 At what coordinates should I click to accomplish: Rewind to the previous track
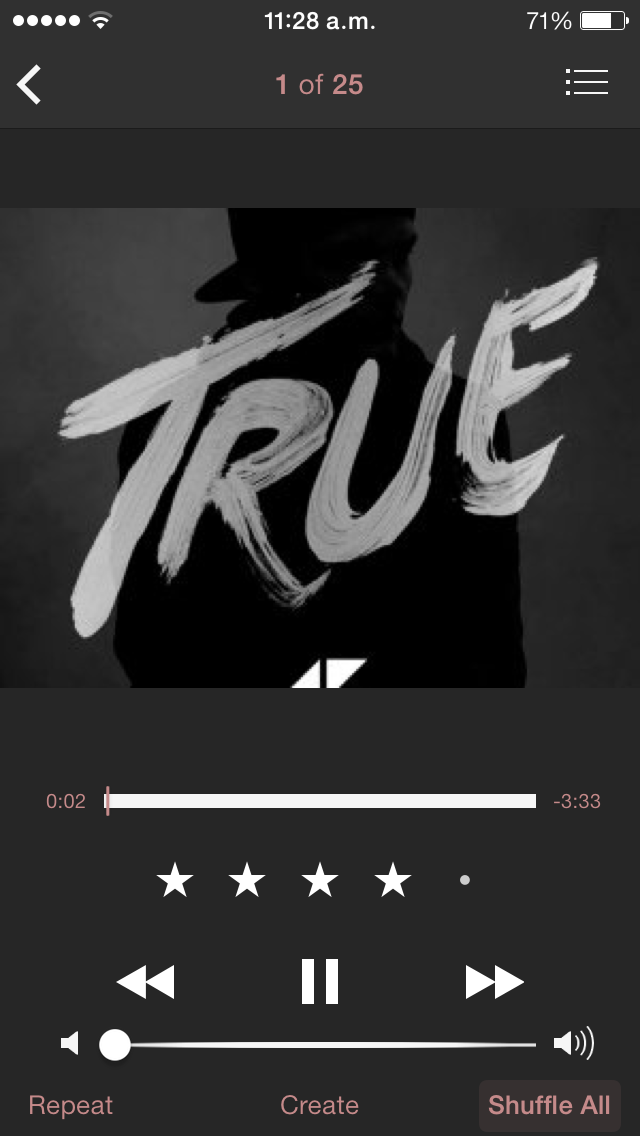coord(146,982)
